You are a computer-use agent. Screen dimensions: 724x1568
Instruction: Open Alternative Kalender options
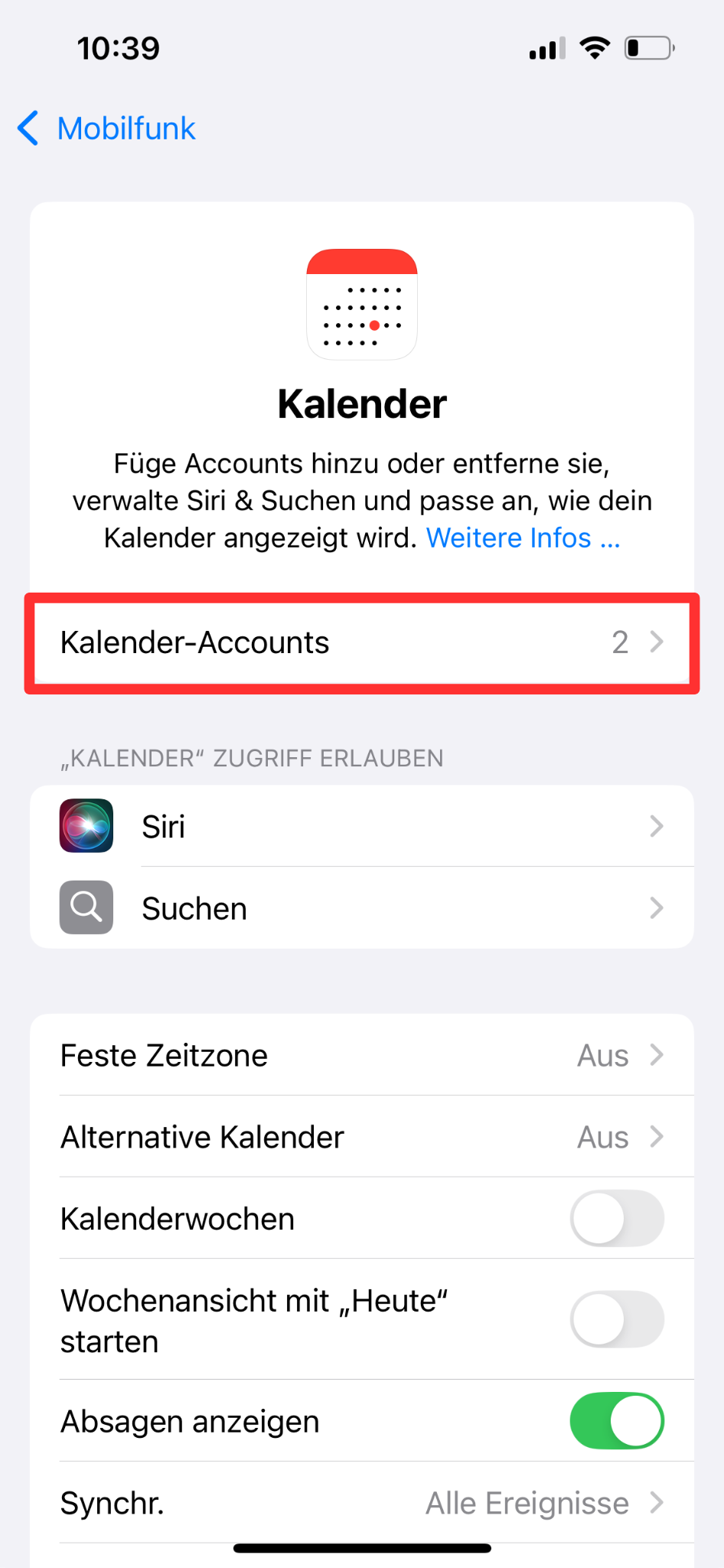pos(361,1138)
